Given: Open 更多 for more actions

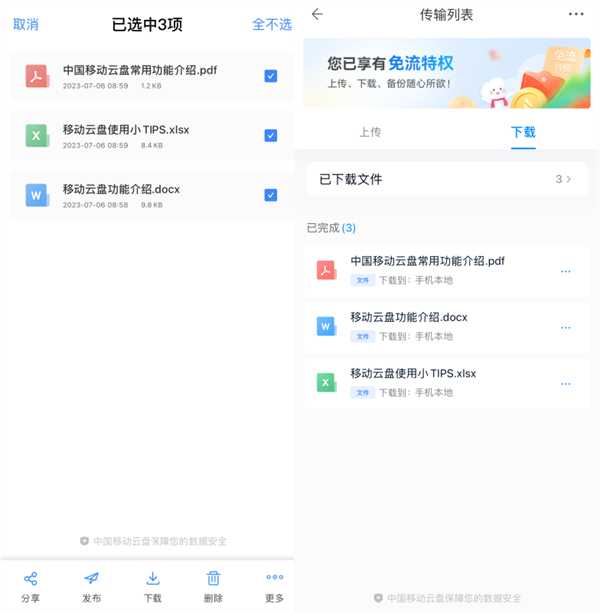Looking at the screenshot, I should point(275,587).
